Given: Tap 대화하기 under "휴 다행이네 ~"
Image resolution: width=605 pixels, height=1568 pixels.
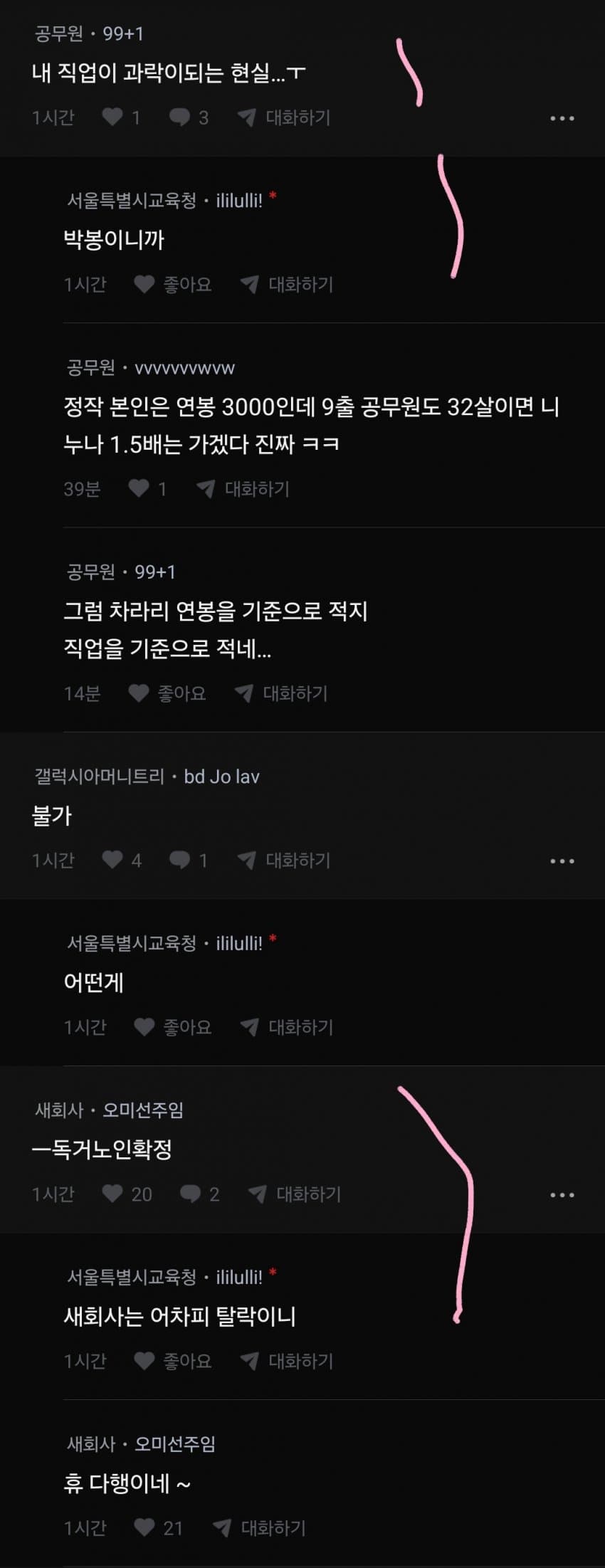Looking at the screenshot, I should (x=260, y=1527).
